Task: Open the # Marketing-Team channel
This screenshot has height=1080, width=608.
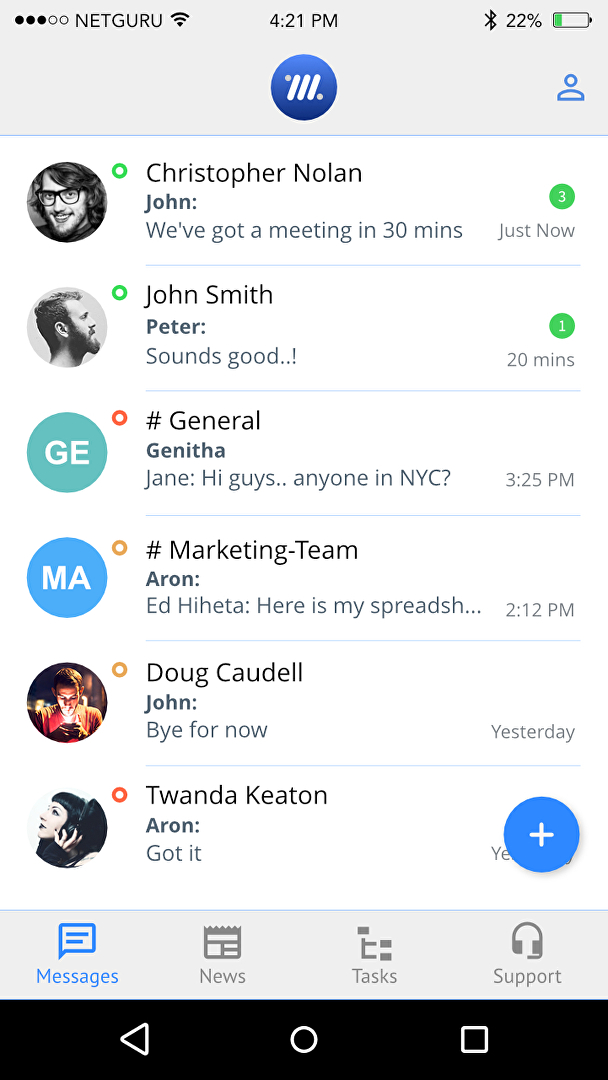Action: pos(304,578)
